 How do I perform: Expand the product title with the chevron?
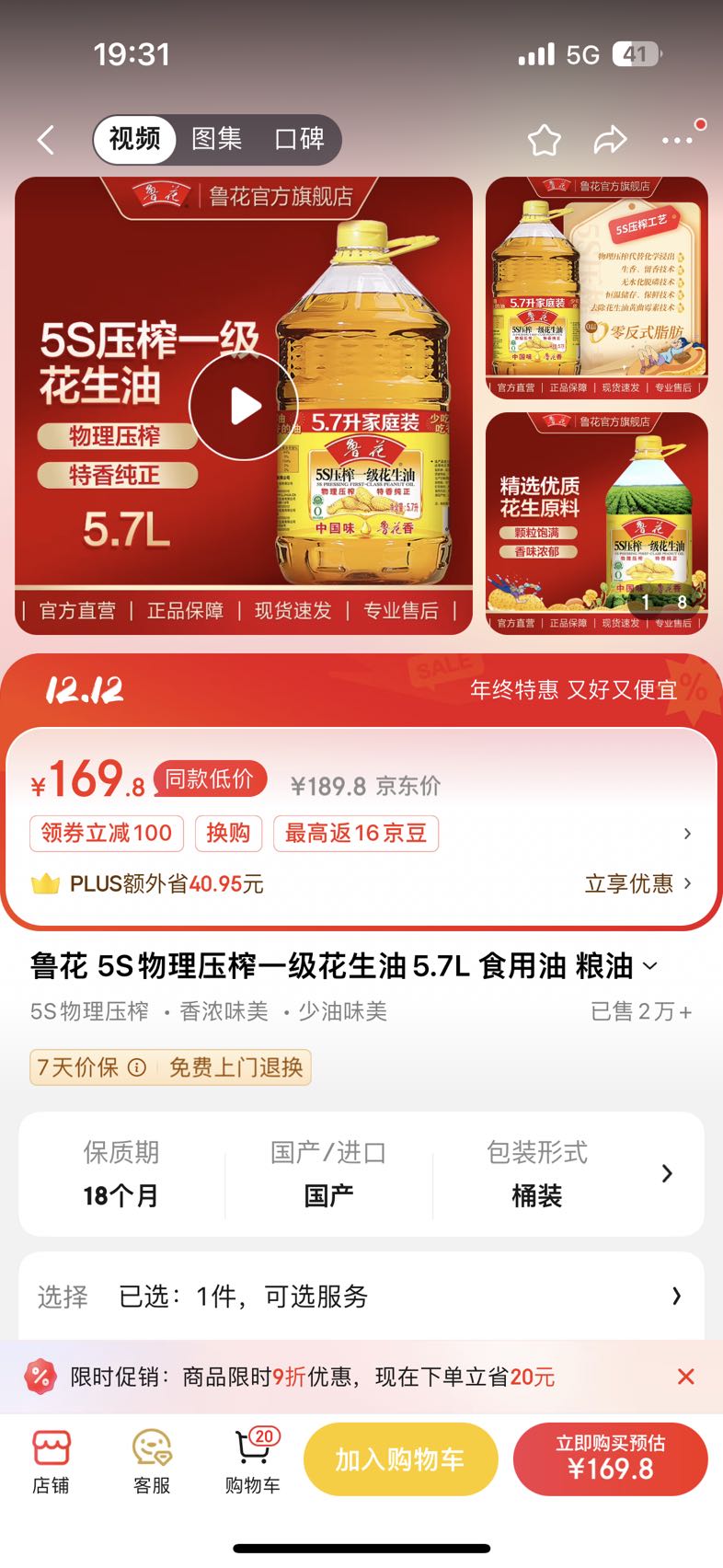(650, 967)
